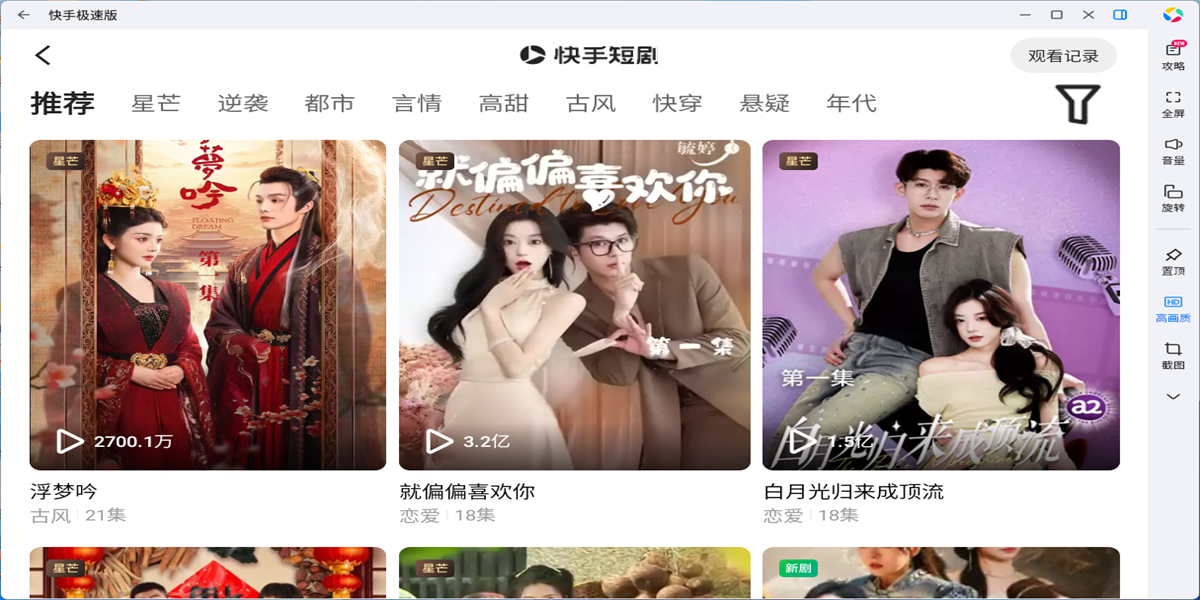Tap the 全屏 fullscreen button
Viewport: 1200px width, 600px height.
pos(1173,104)
